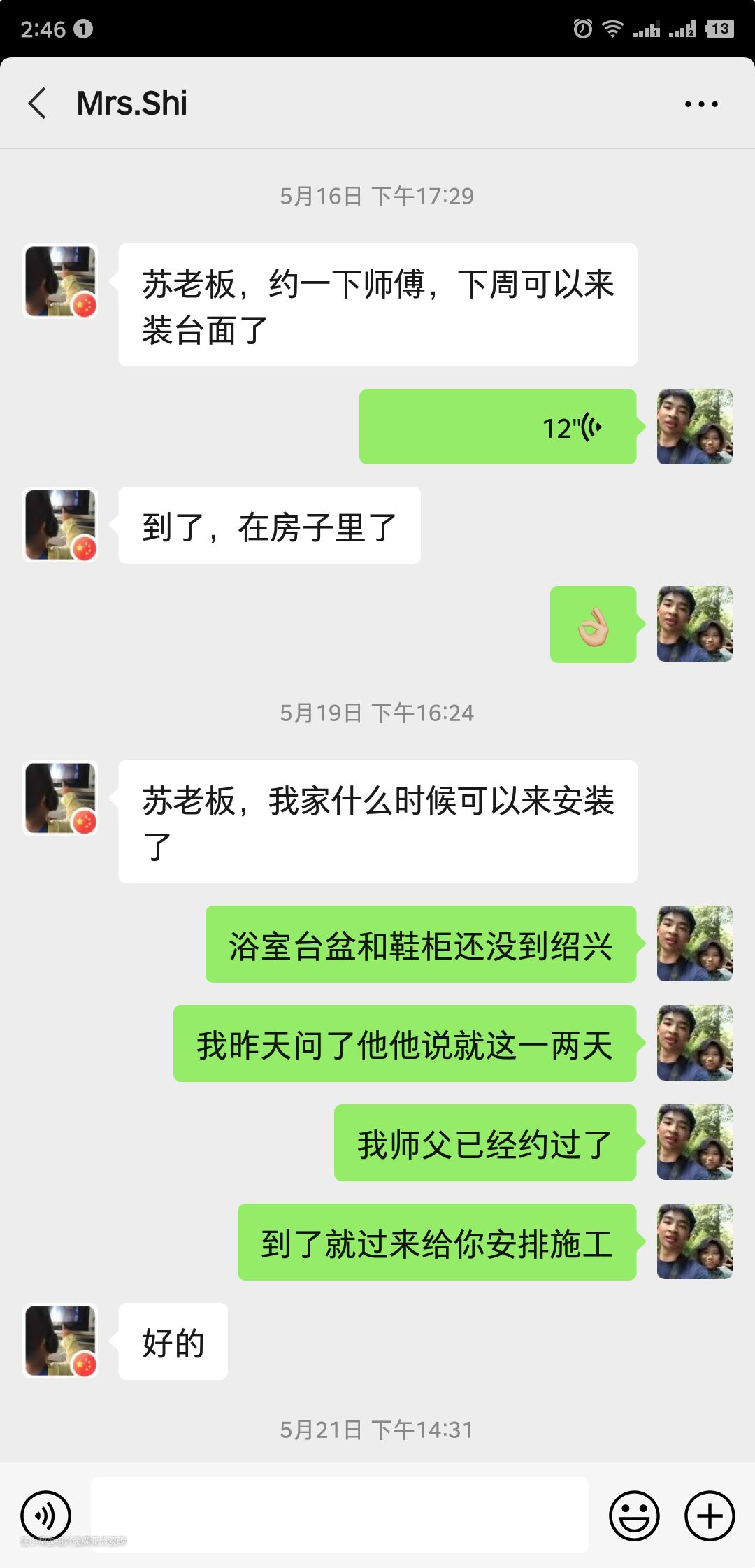
Task: Open Mrs.Shi's avatar beside 好的 message
Action: [x=60, y=1341]
